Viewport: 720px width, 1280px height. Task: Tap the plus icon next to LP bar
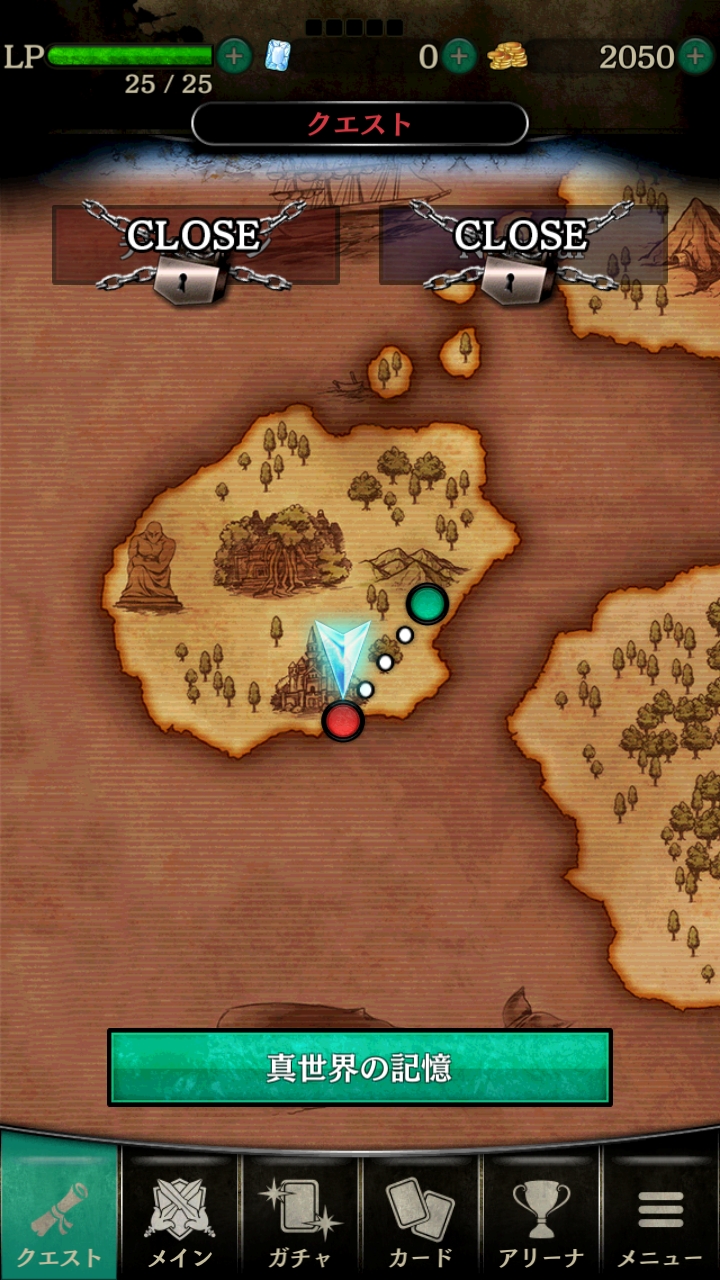[234, 56]
